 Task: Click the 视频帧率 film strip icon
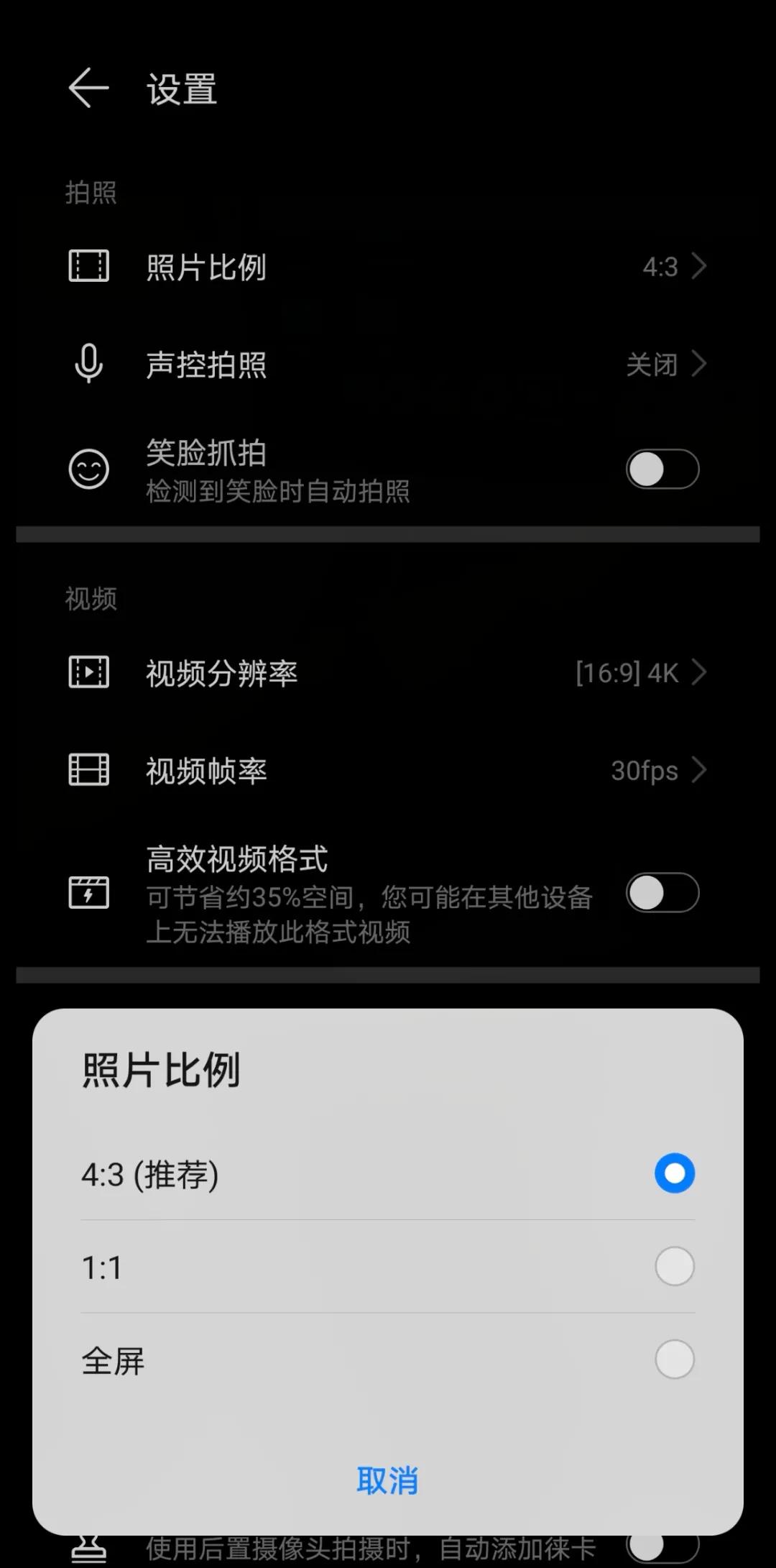[x=88, y=770]
